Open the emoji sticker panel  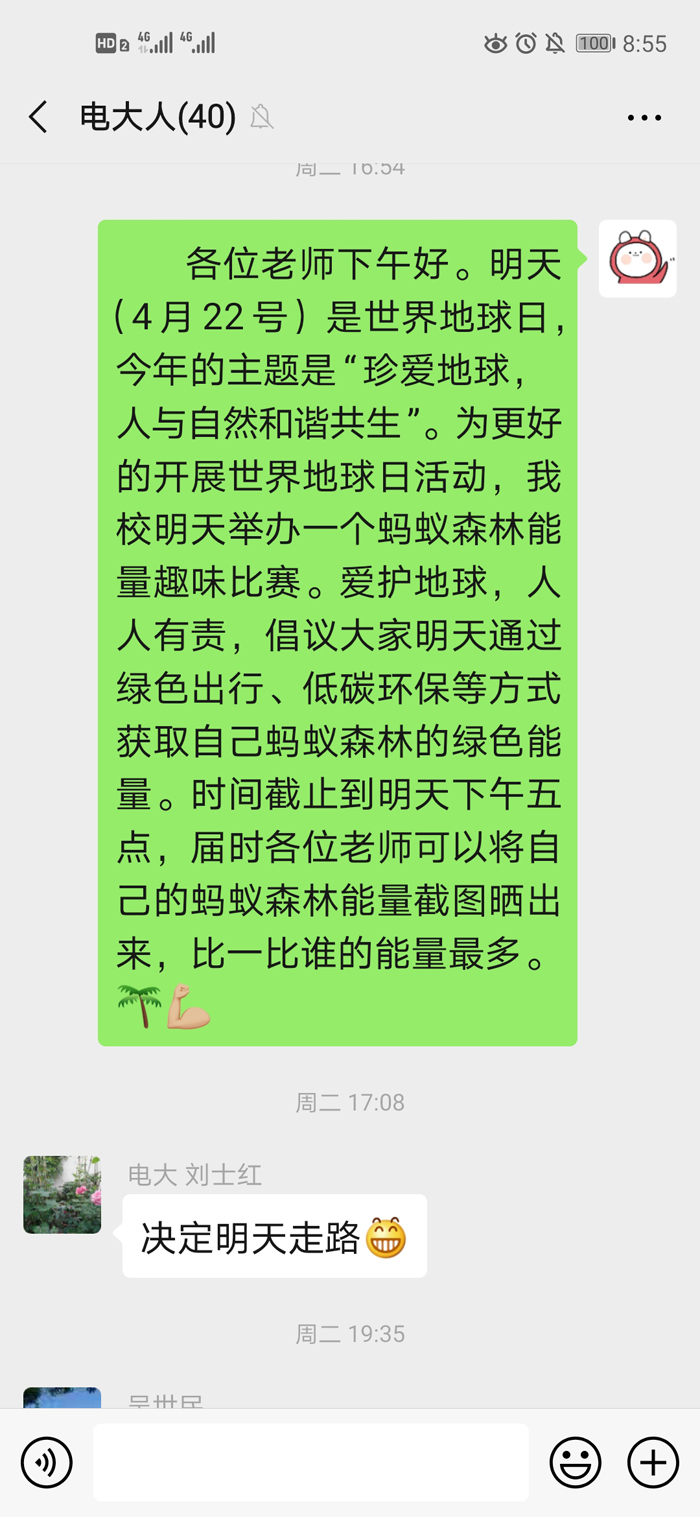[575, 1462]
